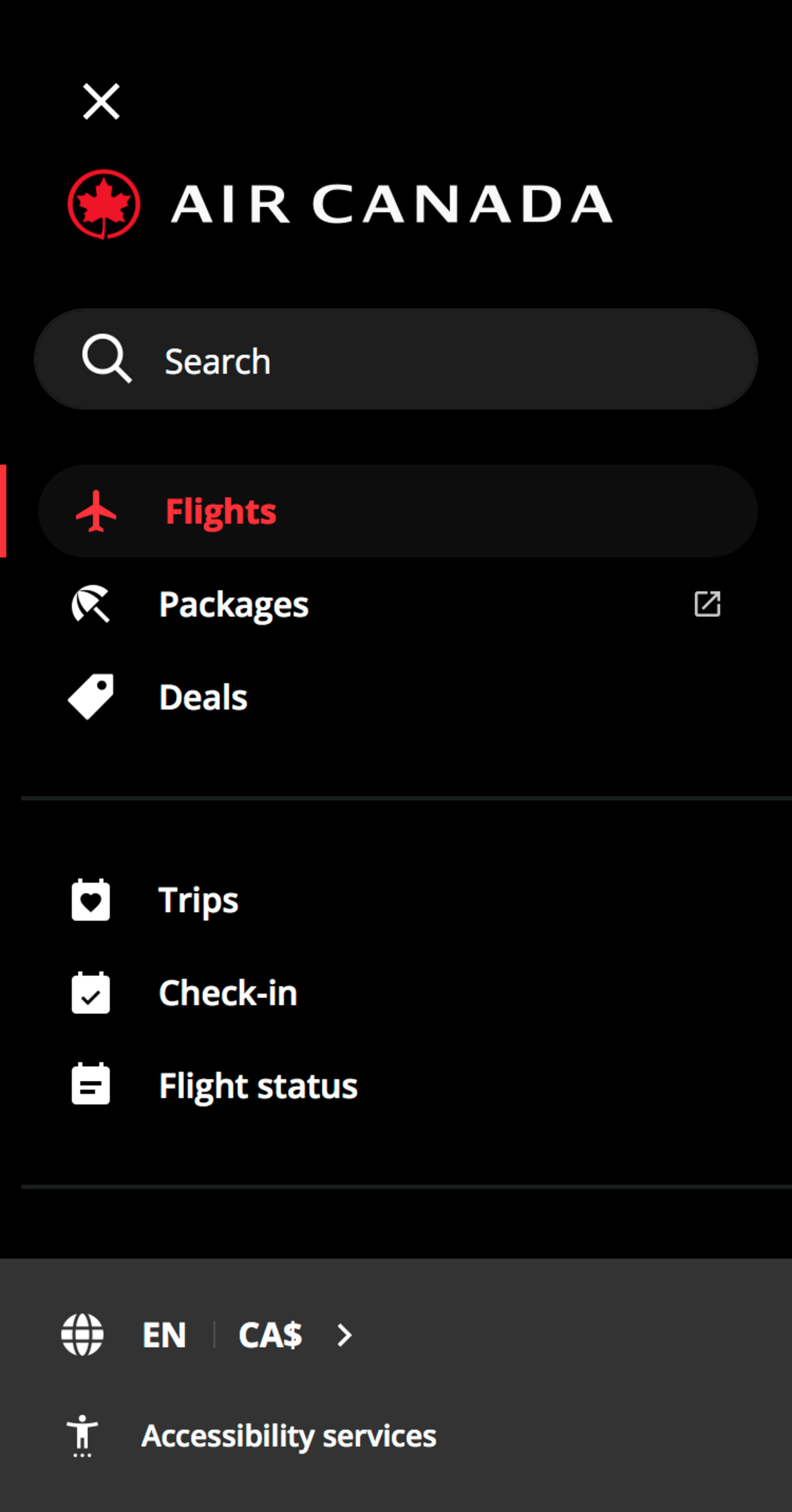Click the Packages umbrella icon

click(x=90, y=604)
